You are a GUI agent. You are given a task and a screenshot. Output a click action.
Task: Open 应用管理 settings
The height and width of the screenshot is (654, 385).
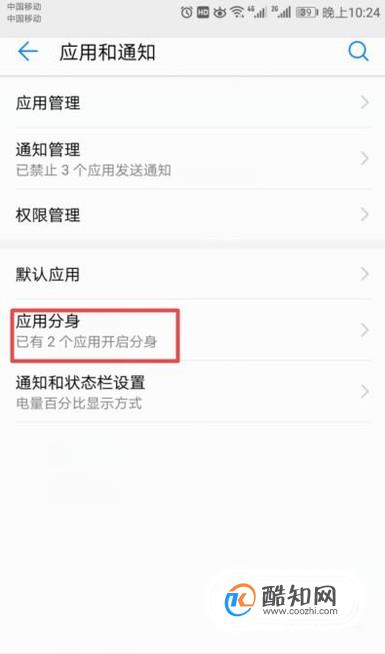(x=192, y=103)
